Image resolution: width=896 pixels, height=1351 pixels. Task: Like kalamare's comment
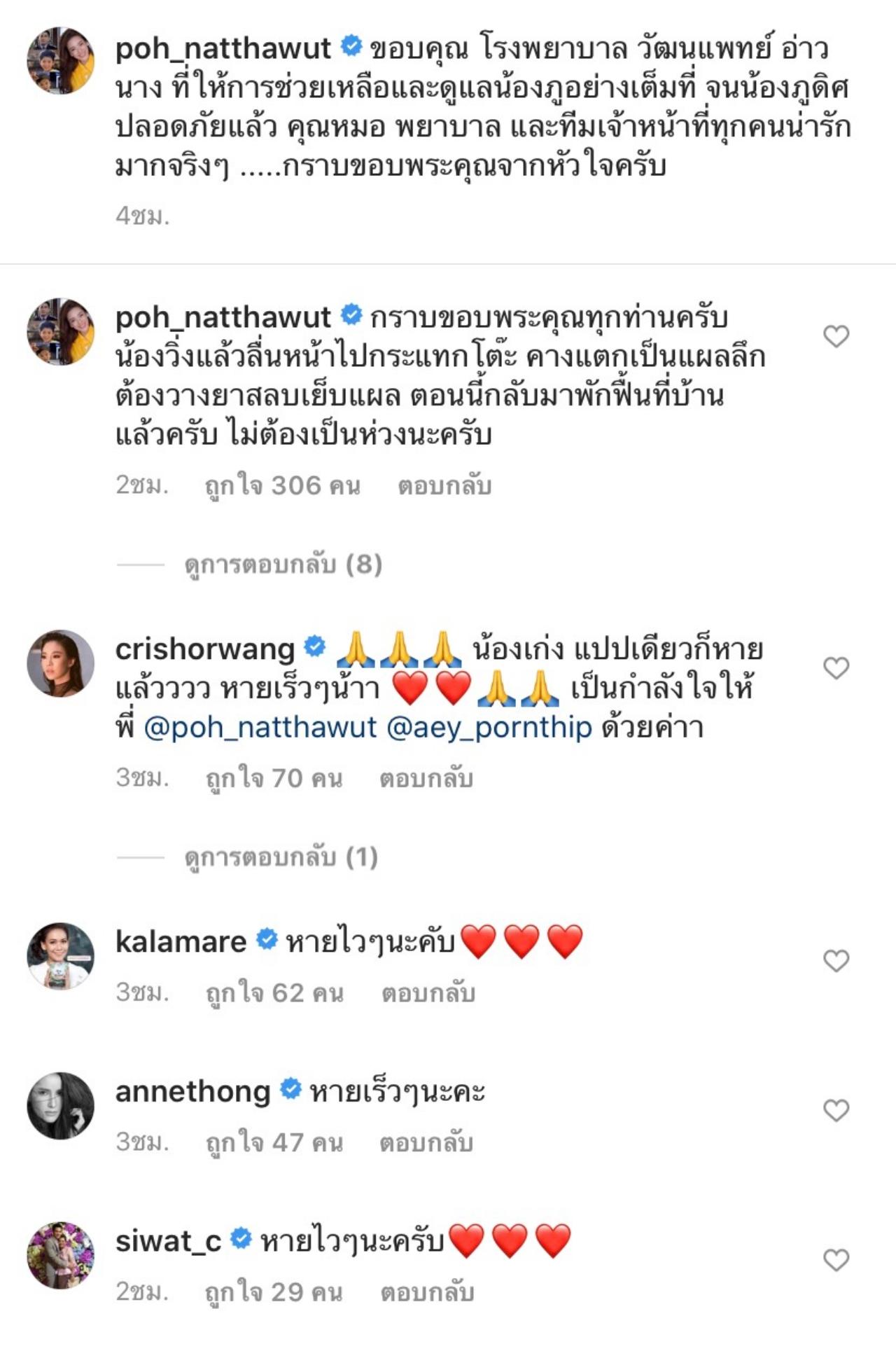point(836,960)
